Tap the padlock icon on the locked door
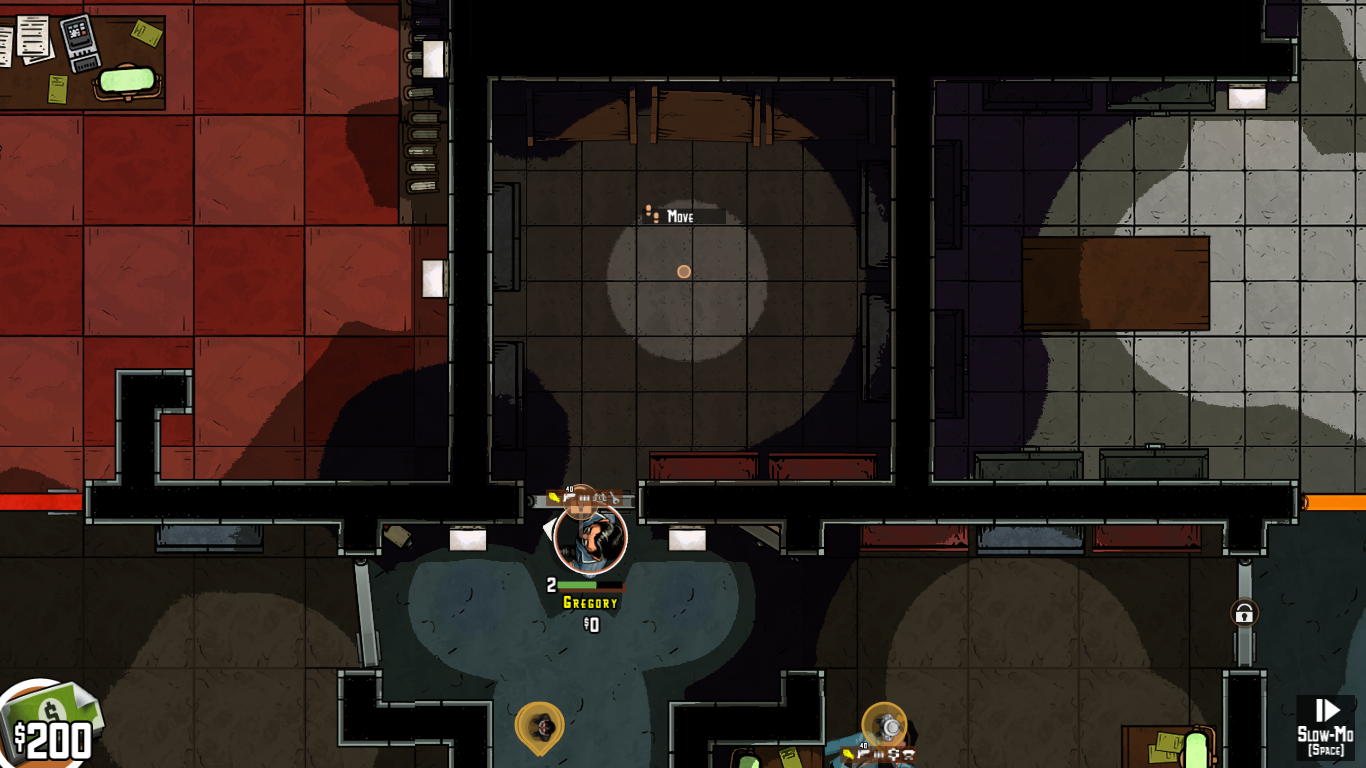 [1244, 613]
